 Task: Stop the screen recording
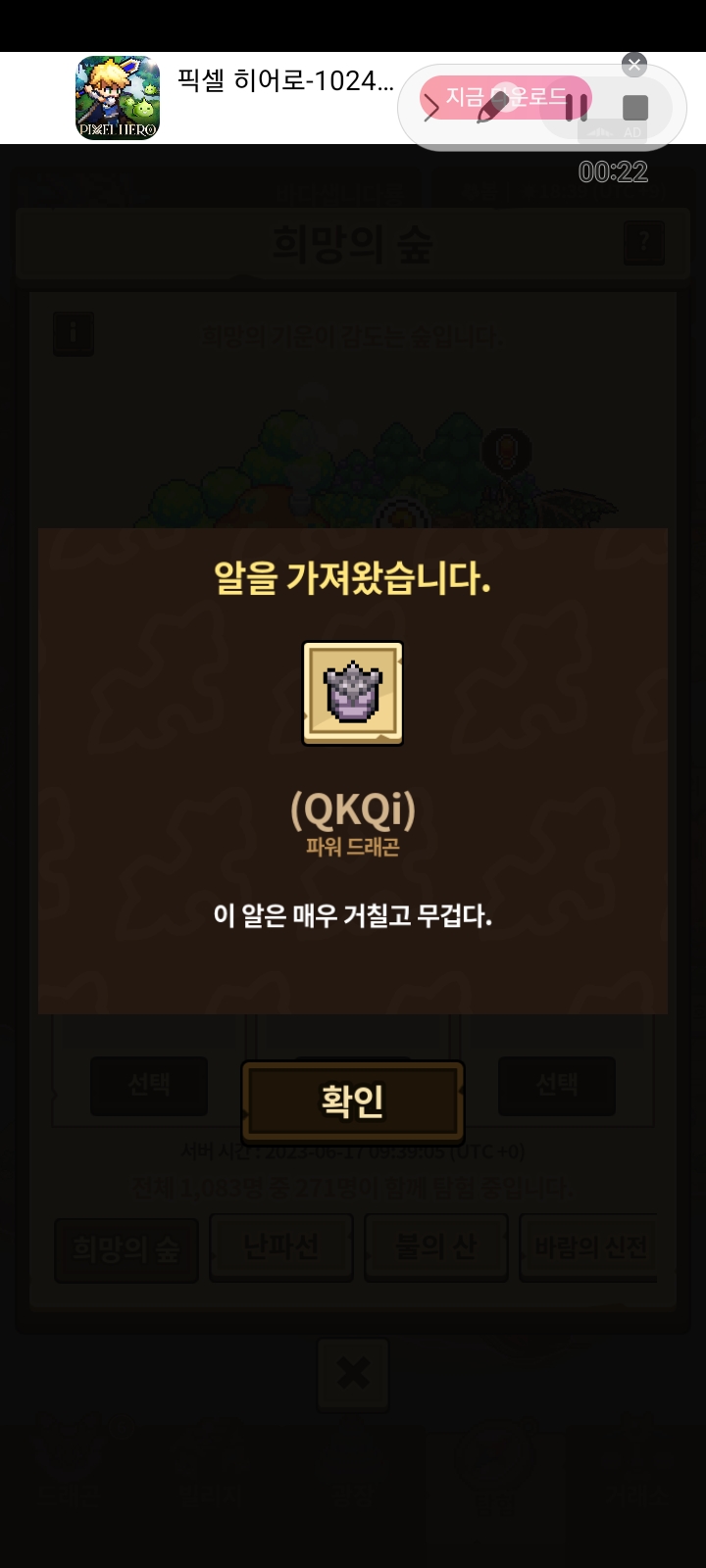(x=635, y=107)
